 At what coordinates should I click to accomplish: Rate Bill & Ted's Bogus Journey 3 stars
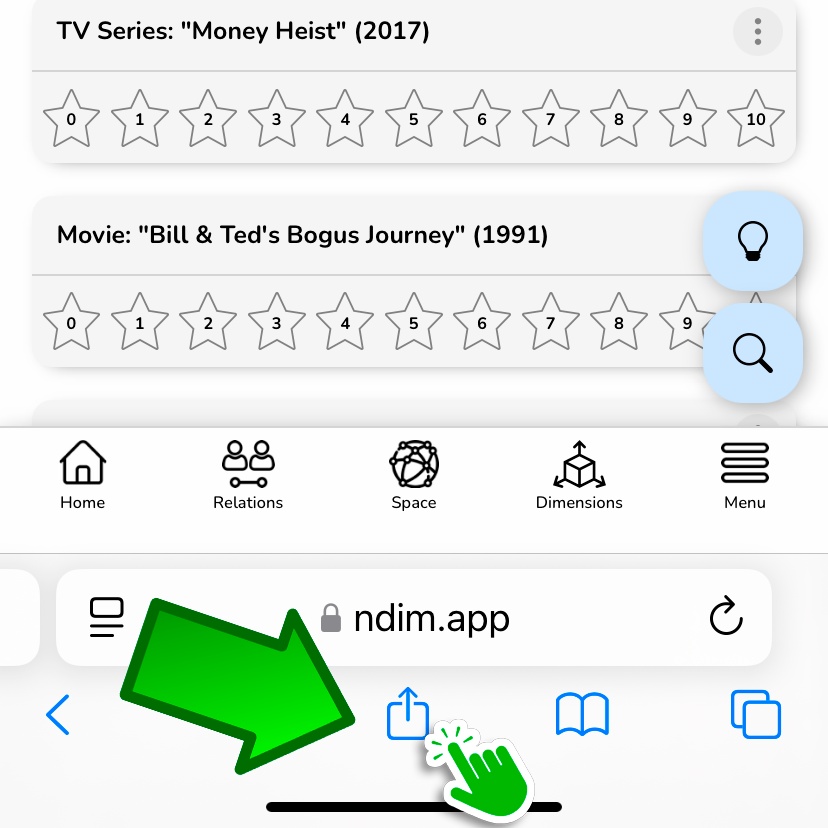coord(276,323)
